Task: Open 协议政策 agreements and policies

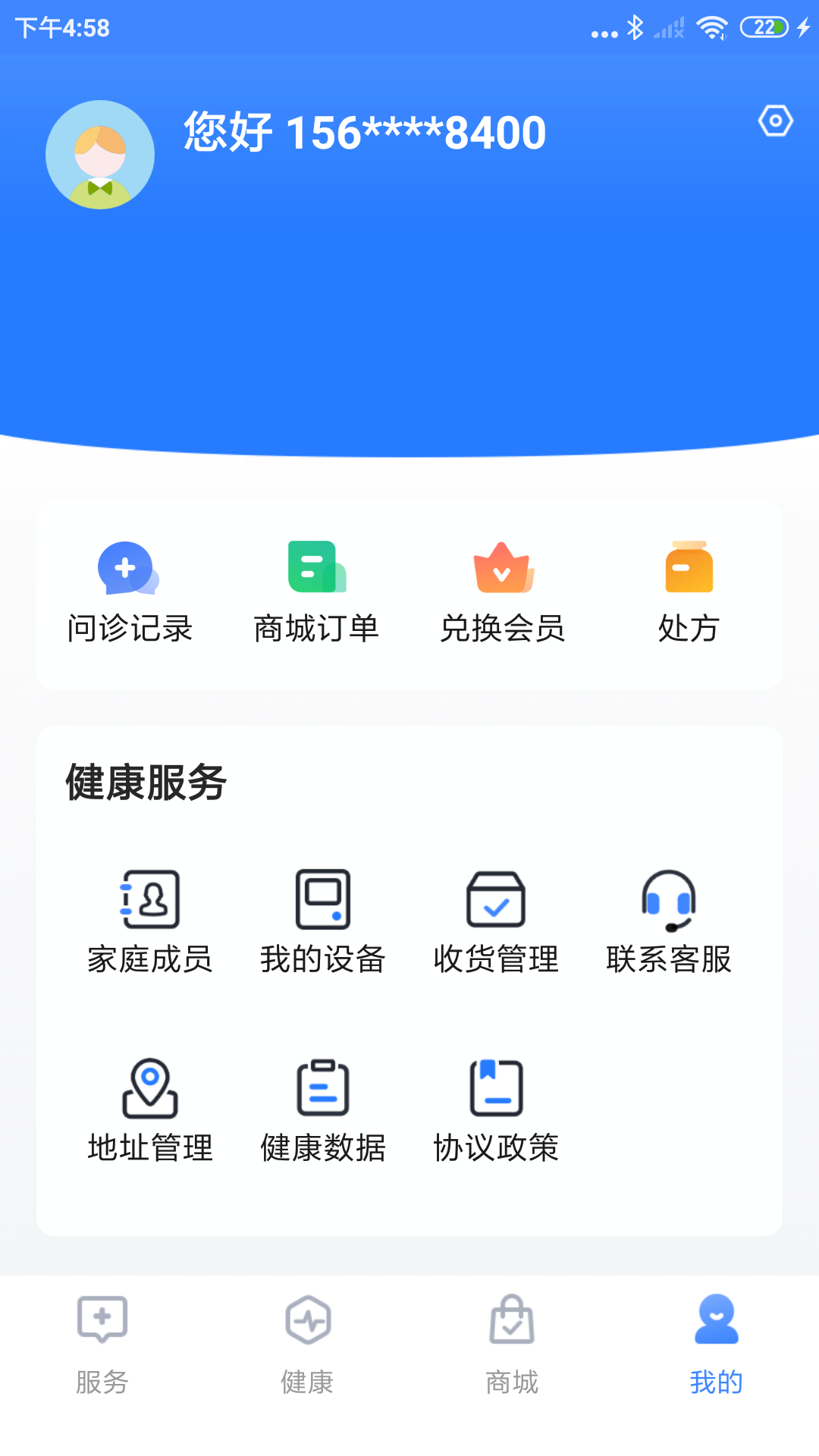Action: [x=496, y=1110]
